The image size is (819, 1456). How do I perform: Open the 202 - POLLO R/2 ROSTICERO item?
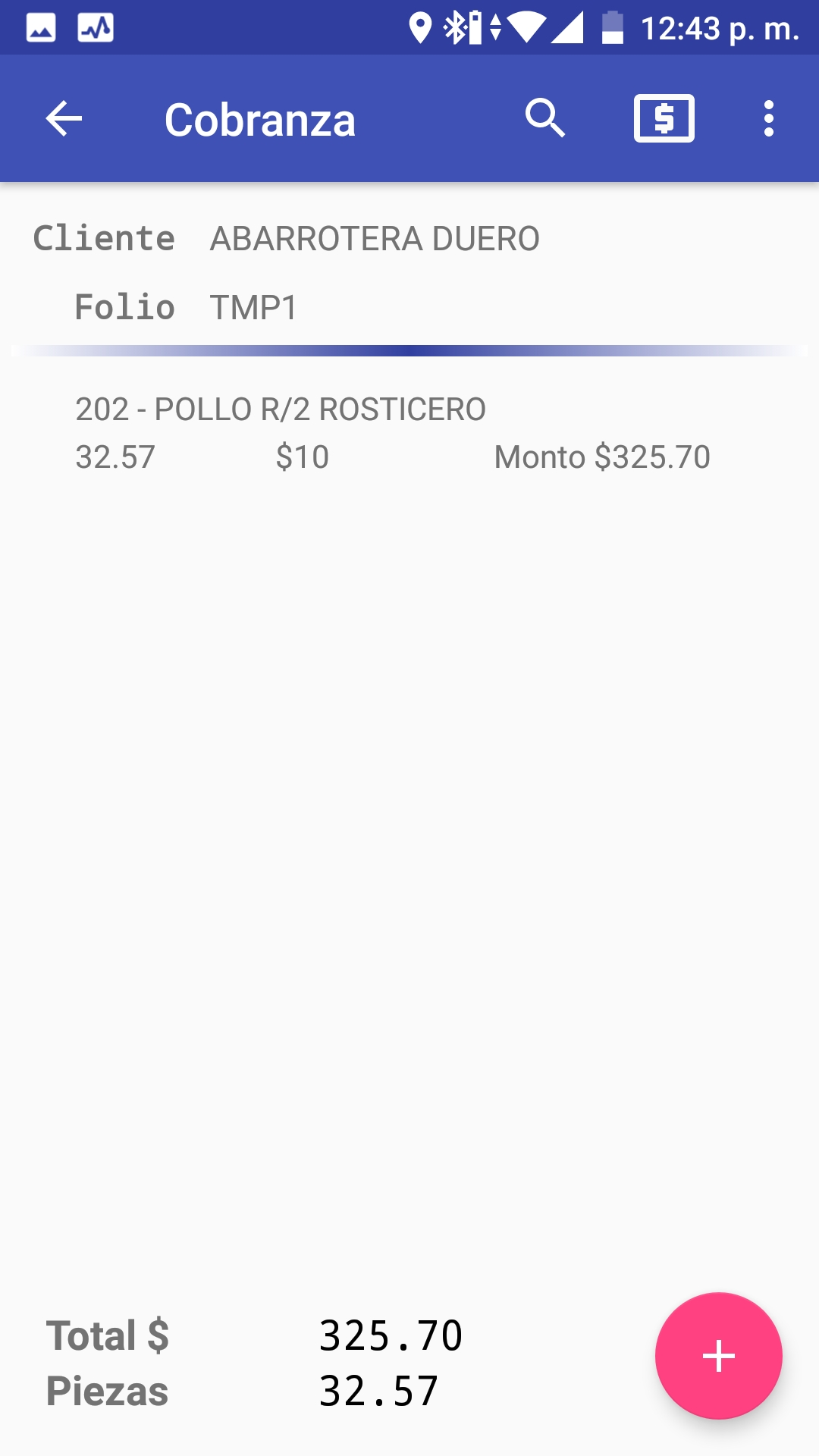point(394,432)
